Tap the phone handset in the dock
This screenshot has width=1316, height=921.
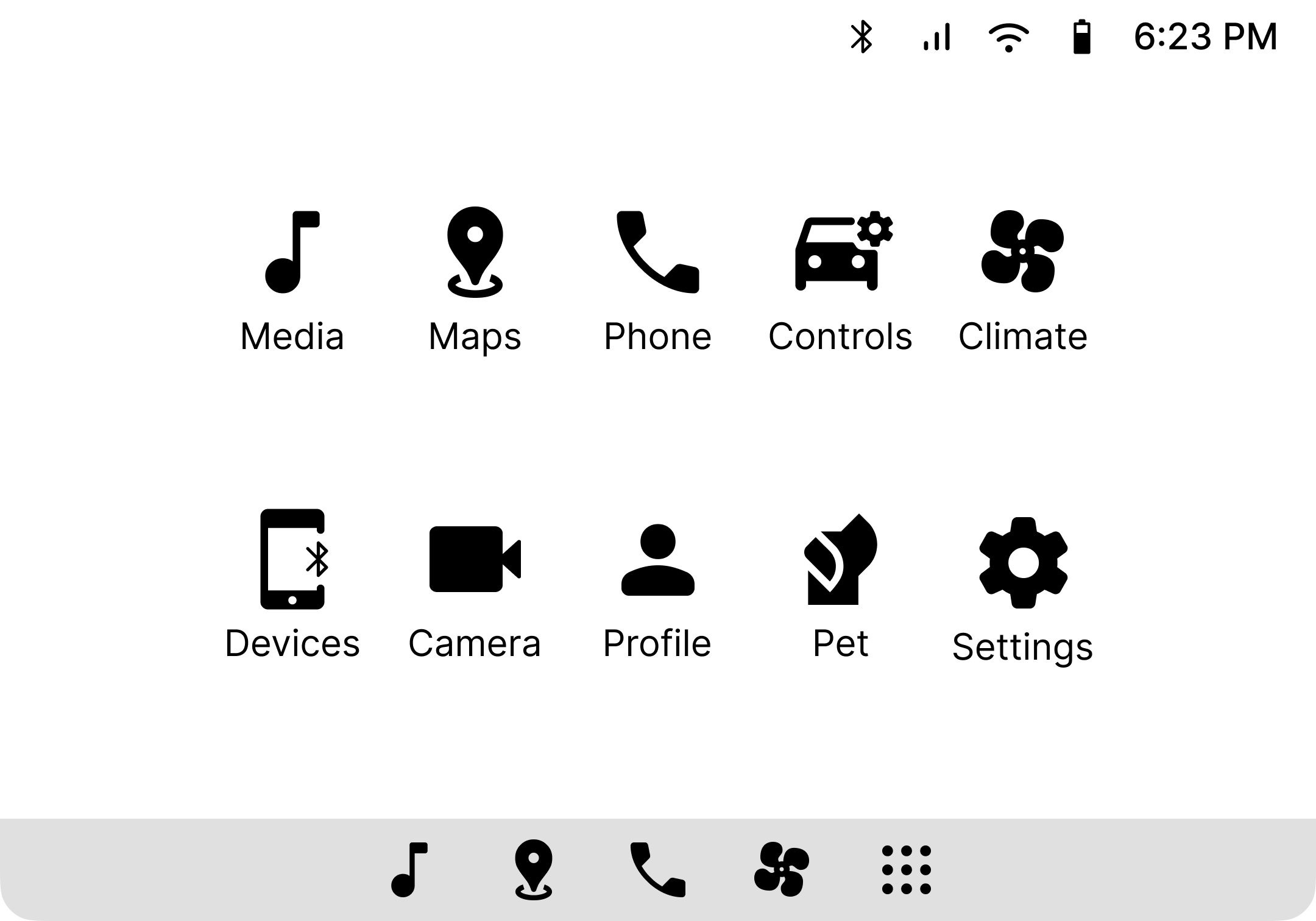tap(657, 869)
